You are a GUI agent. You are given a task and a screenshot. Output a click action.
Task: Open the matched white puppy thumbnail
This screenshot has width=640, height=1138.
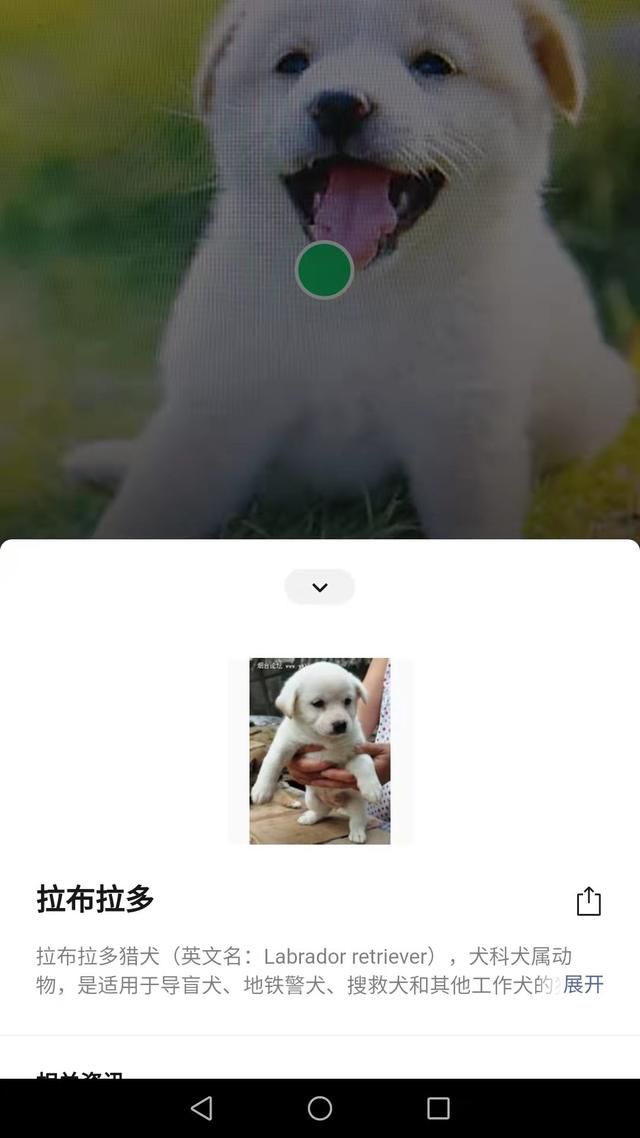point(320,751)
